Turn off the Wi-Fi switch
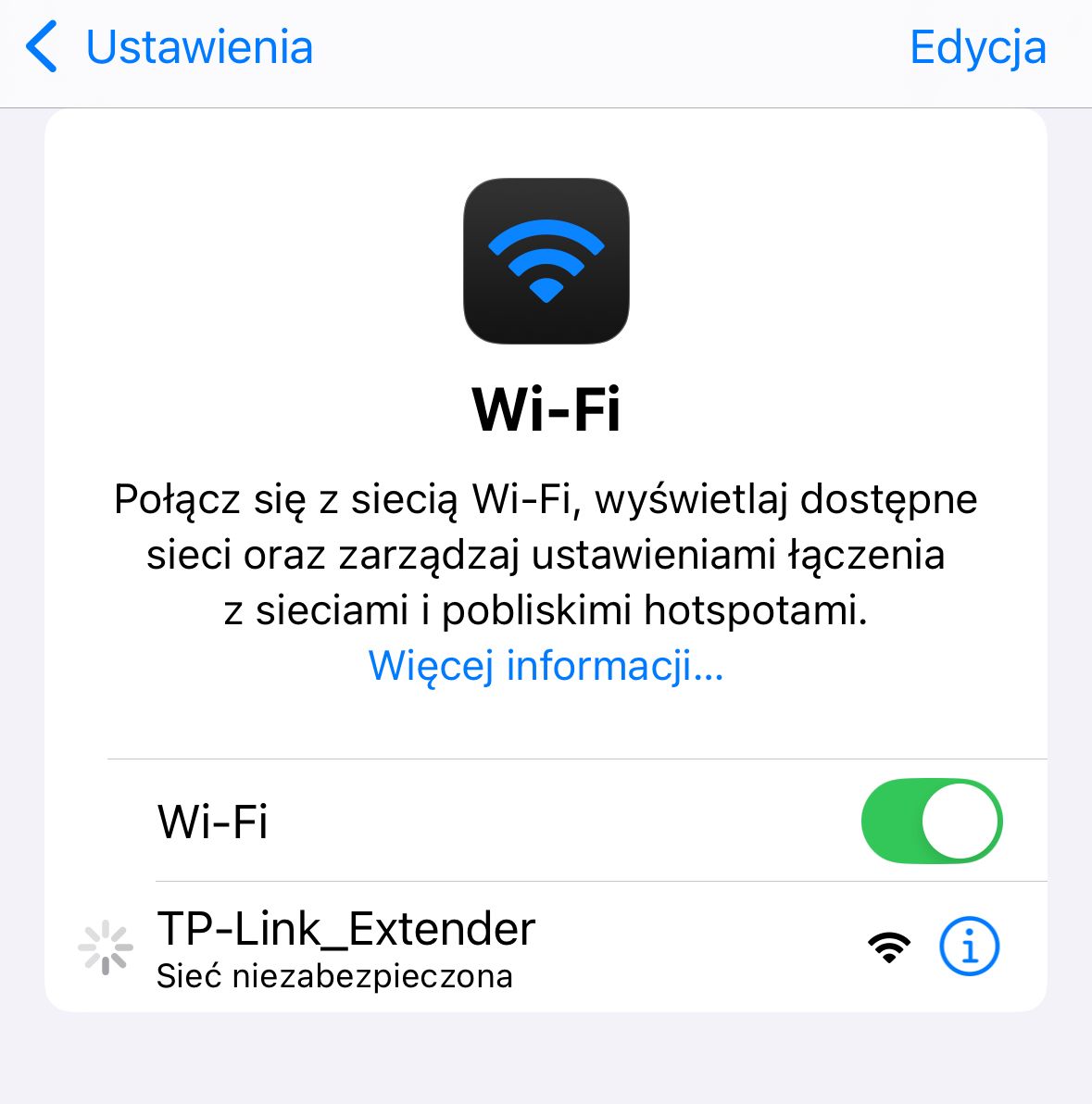Screen dimensions: 1092x1104 pos(931,821)
